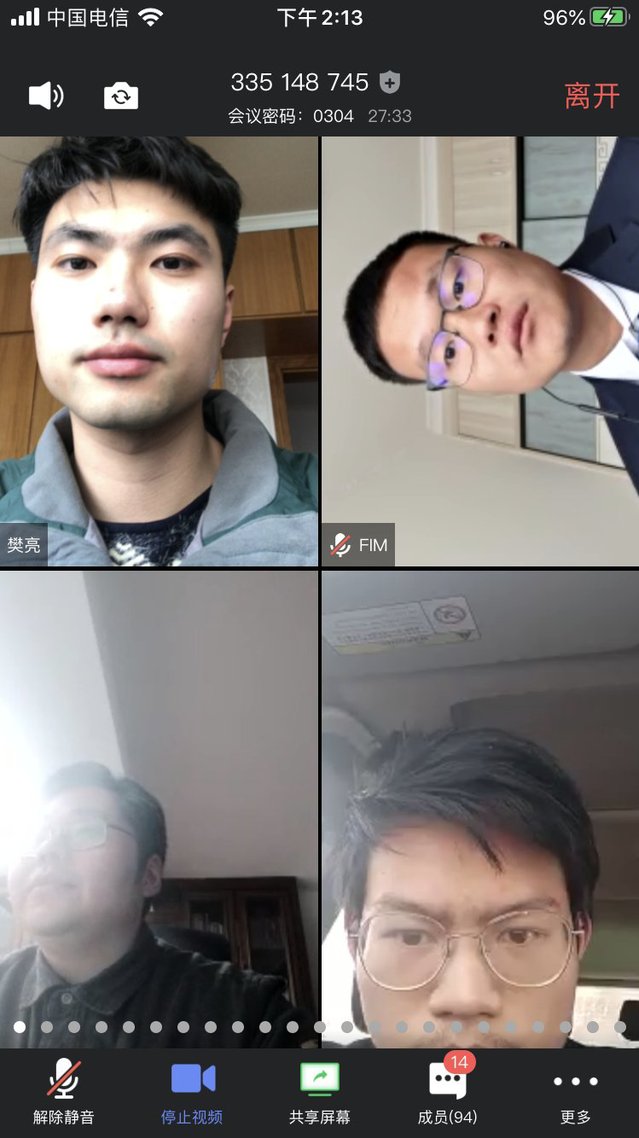Switch the camera with the flip icon
The width and height of the screenshot is (639, 1138).
121,96
